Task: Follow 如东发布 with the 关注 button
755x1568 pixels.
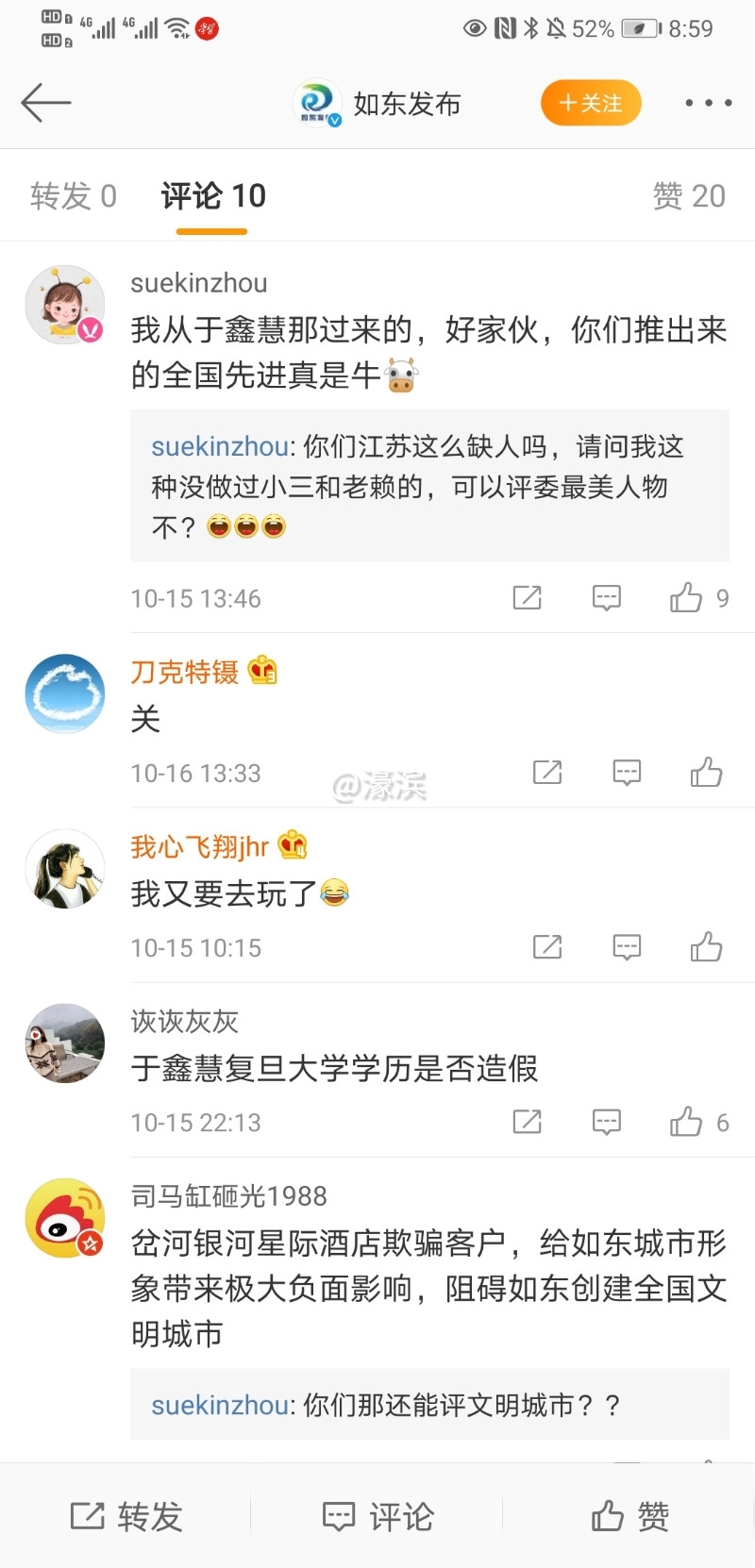Action: (591, 103)
